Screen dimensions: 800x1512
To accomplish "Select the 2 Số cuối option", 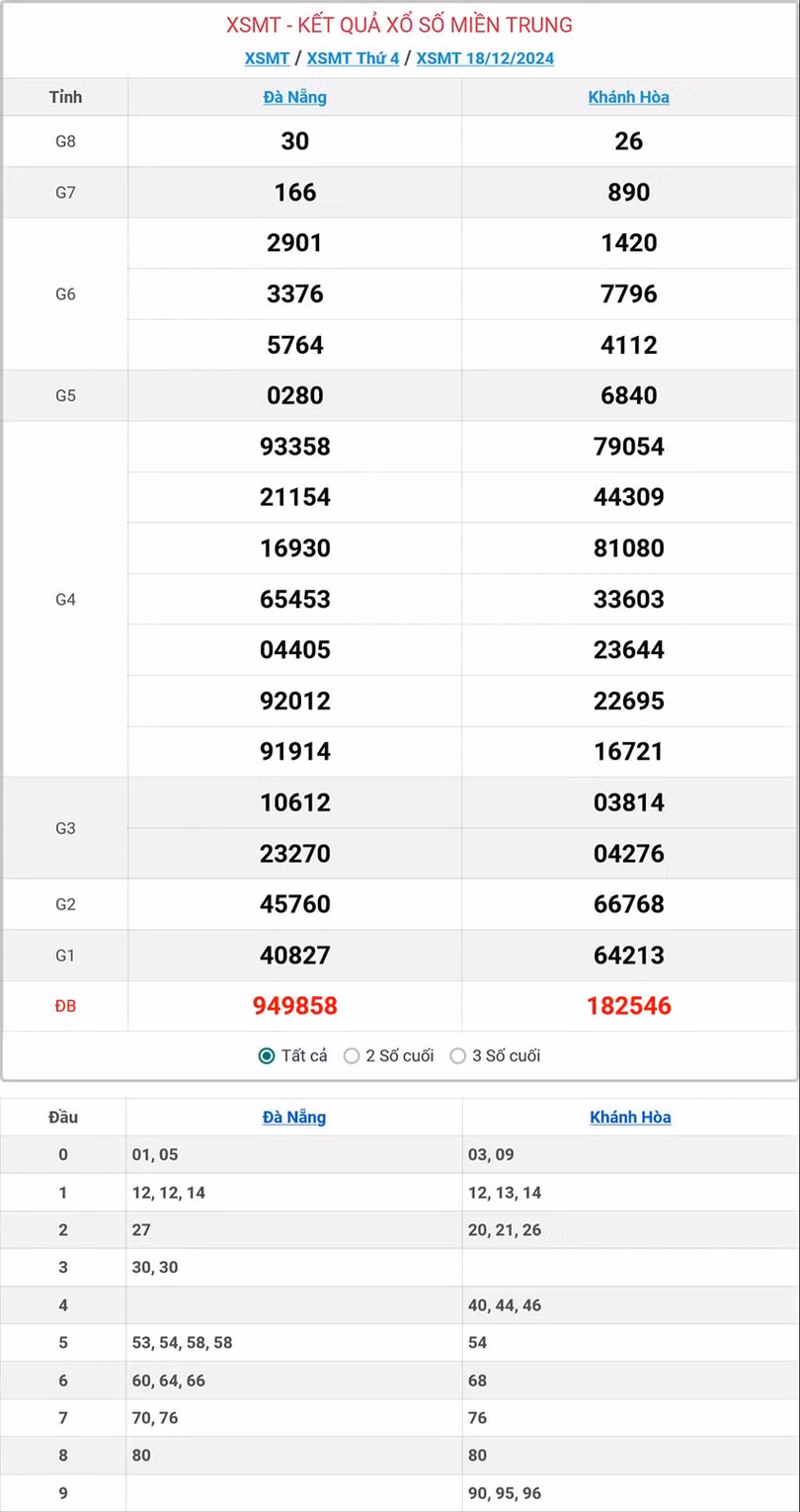I will 352,1055.
